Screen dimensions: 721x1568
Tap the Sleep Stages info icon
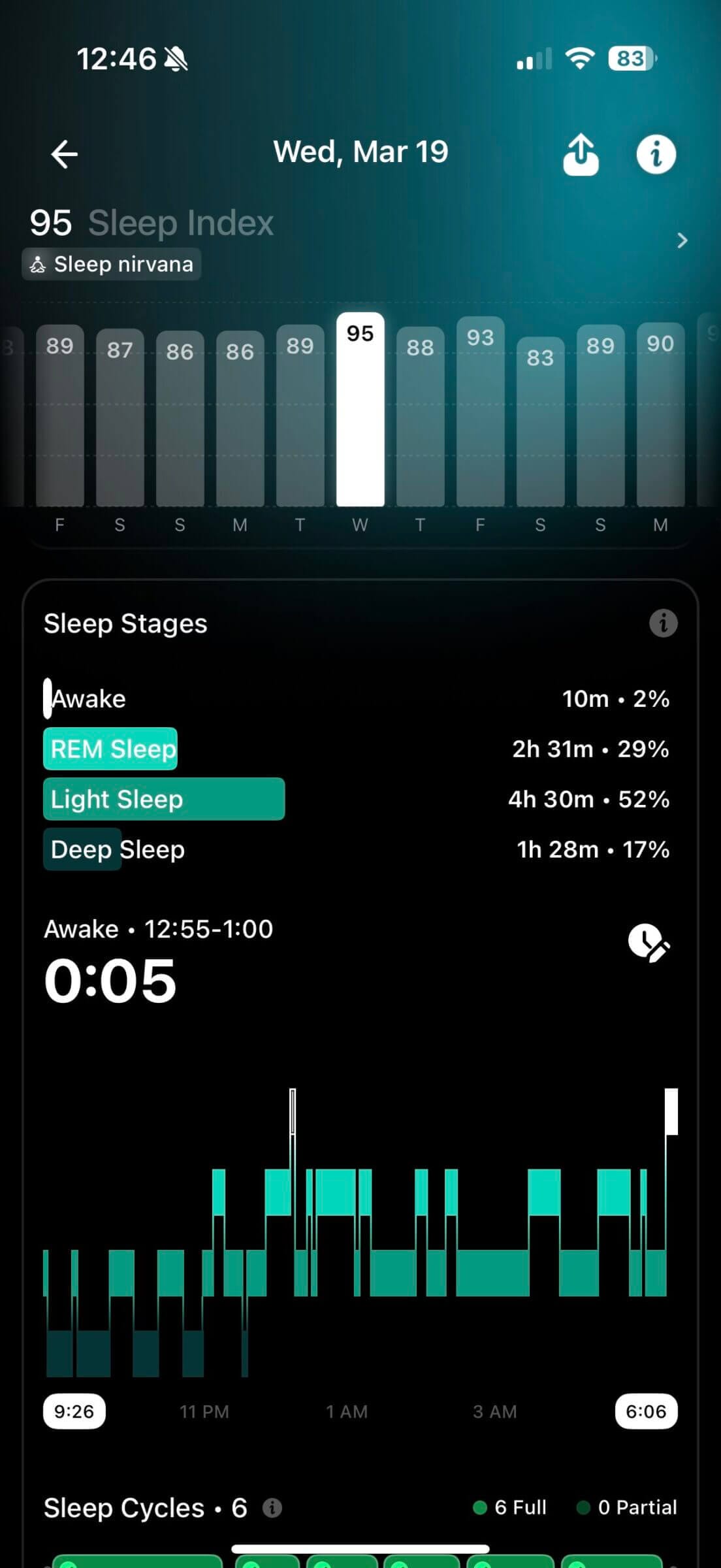(664, 624)
